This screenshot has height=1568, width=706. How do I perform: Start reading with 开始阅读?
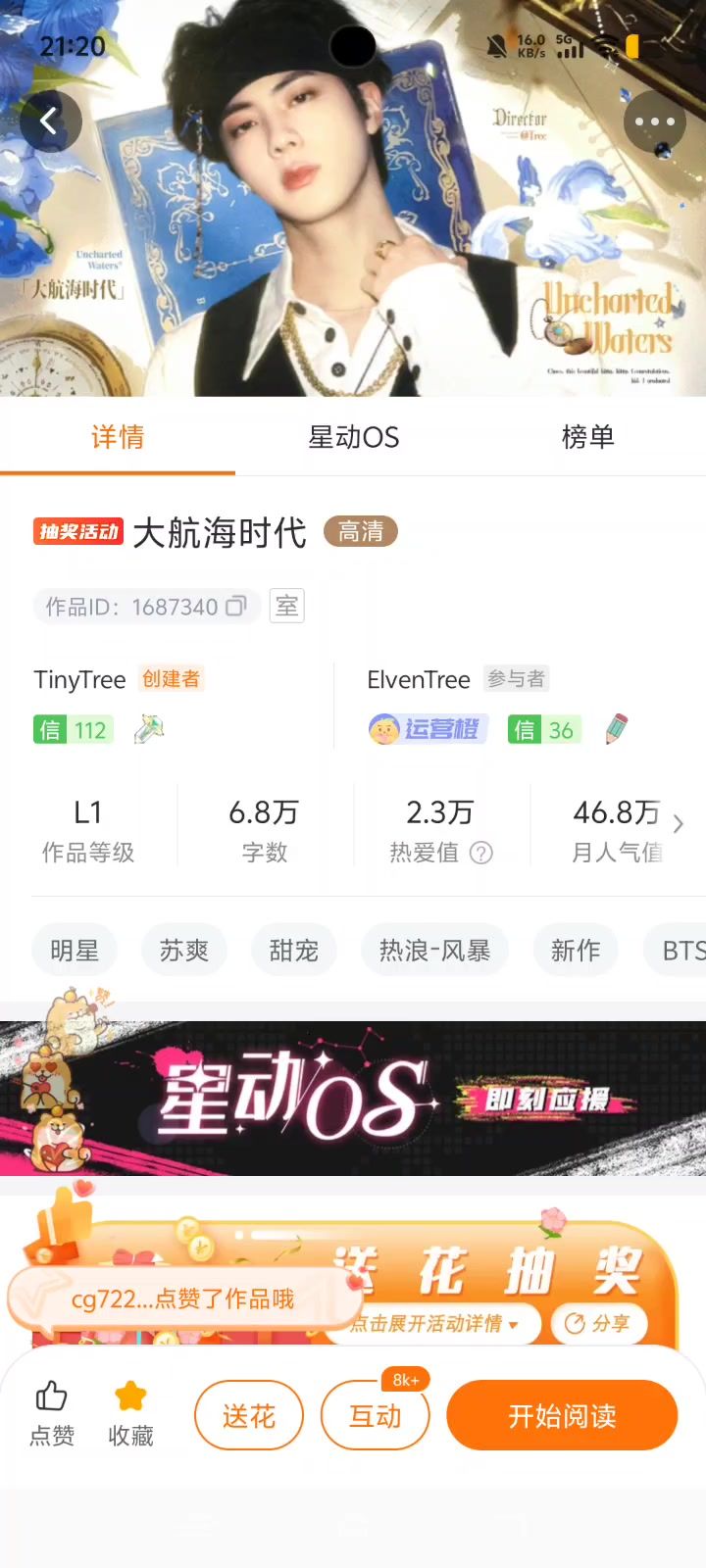point(562,1415)
